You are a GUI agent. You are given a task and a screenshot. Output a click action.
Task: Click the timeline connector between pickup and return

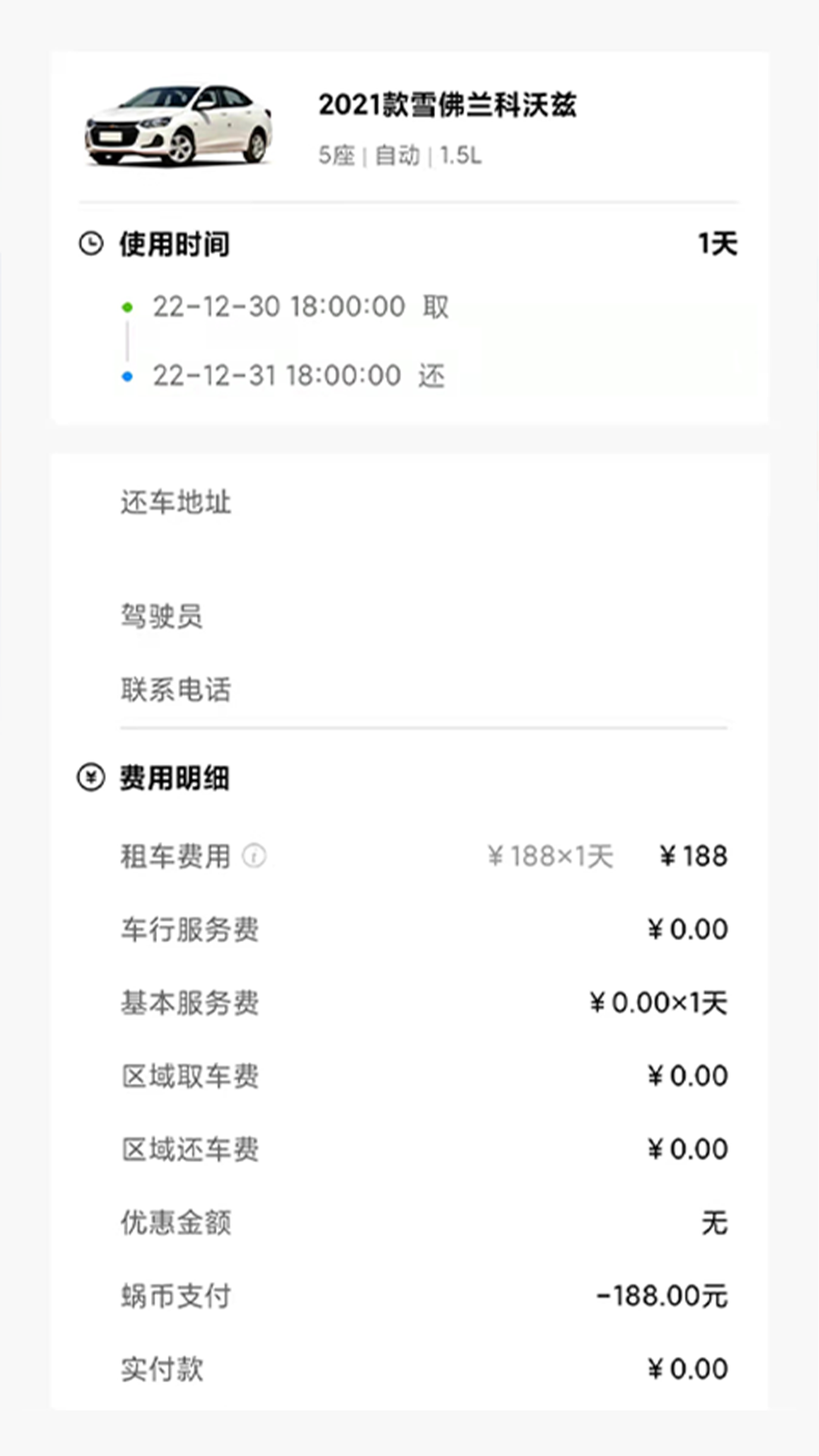point(126,340)
